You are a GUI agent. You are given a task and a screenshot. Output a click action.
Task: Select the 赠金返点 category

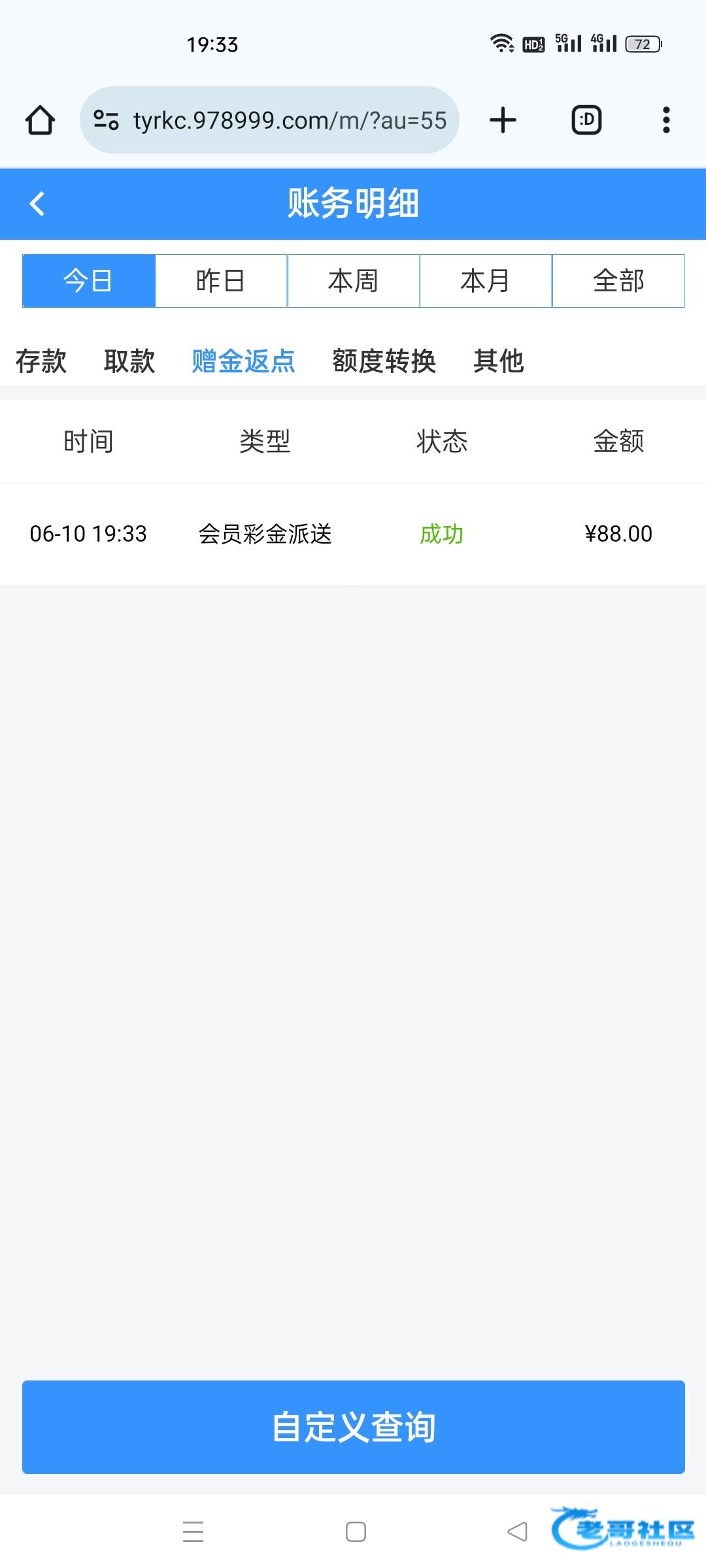tap(243, 361)
